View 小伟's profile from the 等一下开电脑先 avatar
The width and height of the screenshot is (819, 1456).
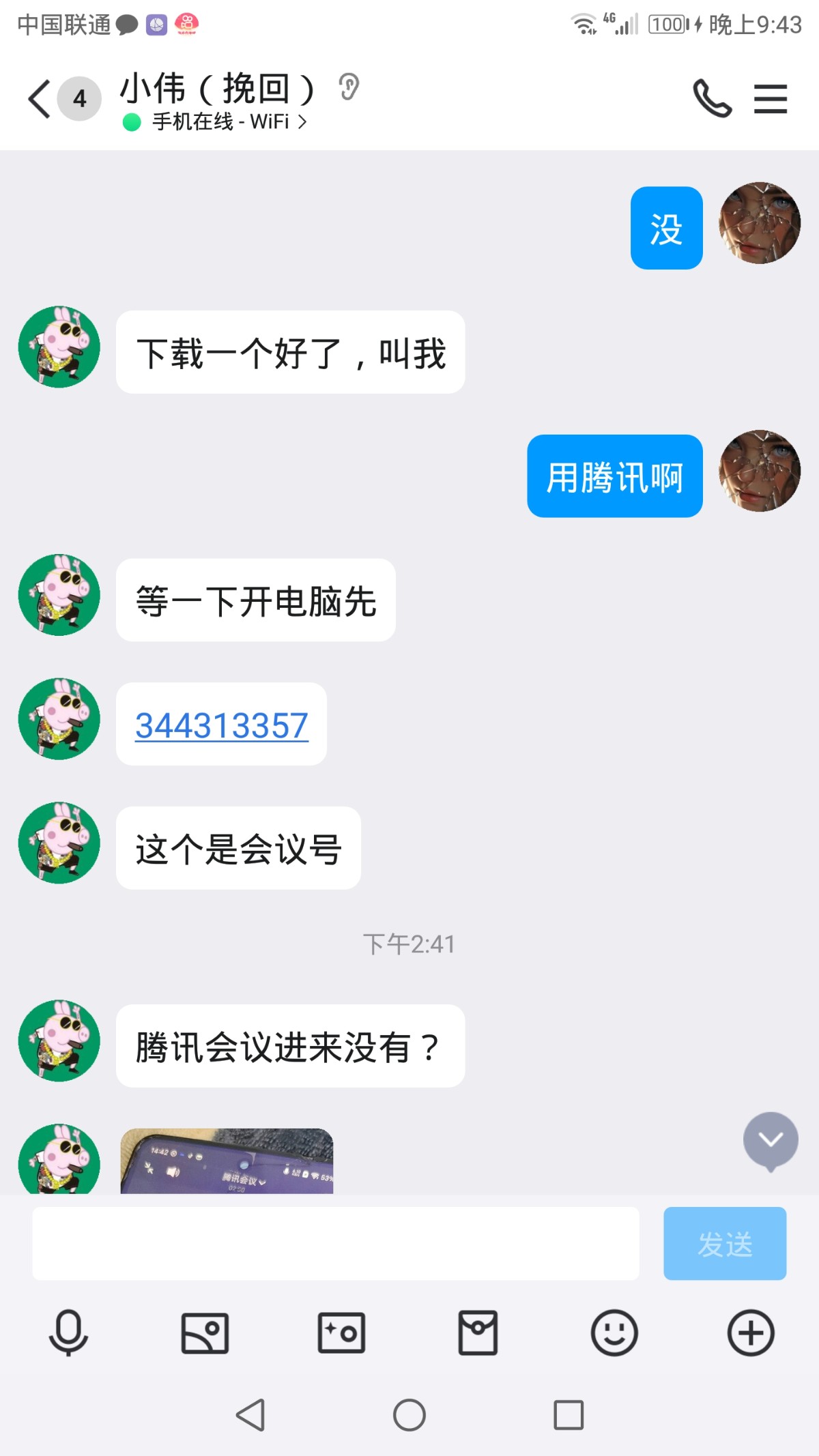click(x=59, y=595)
